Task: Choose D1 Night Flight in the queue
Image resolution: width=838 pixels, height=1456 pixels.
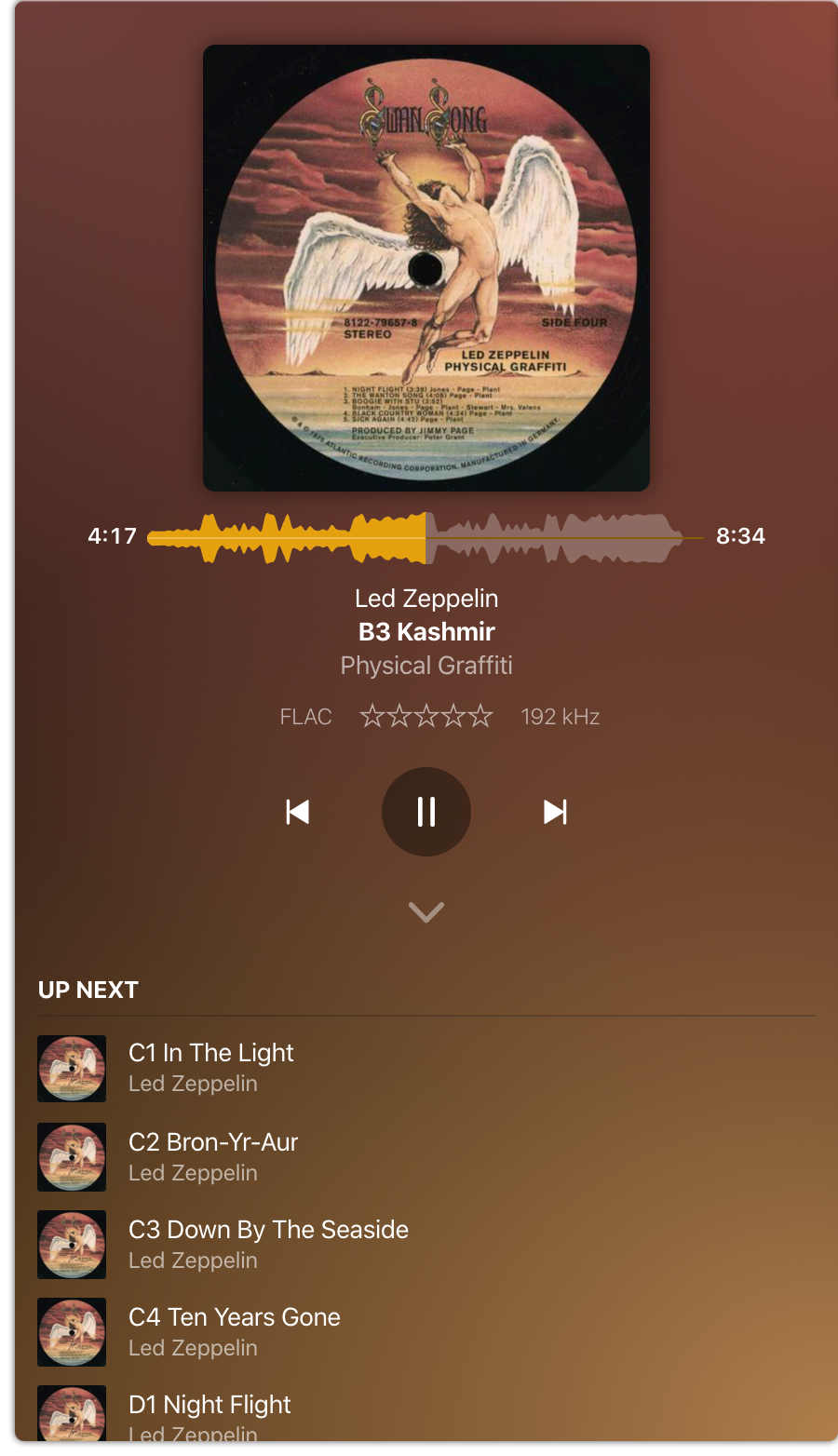Action: click(426, 1413)
